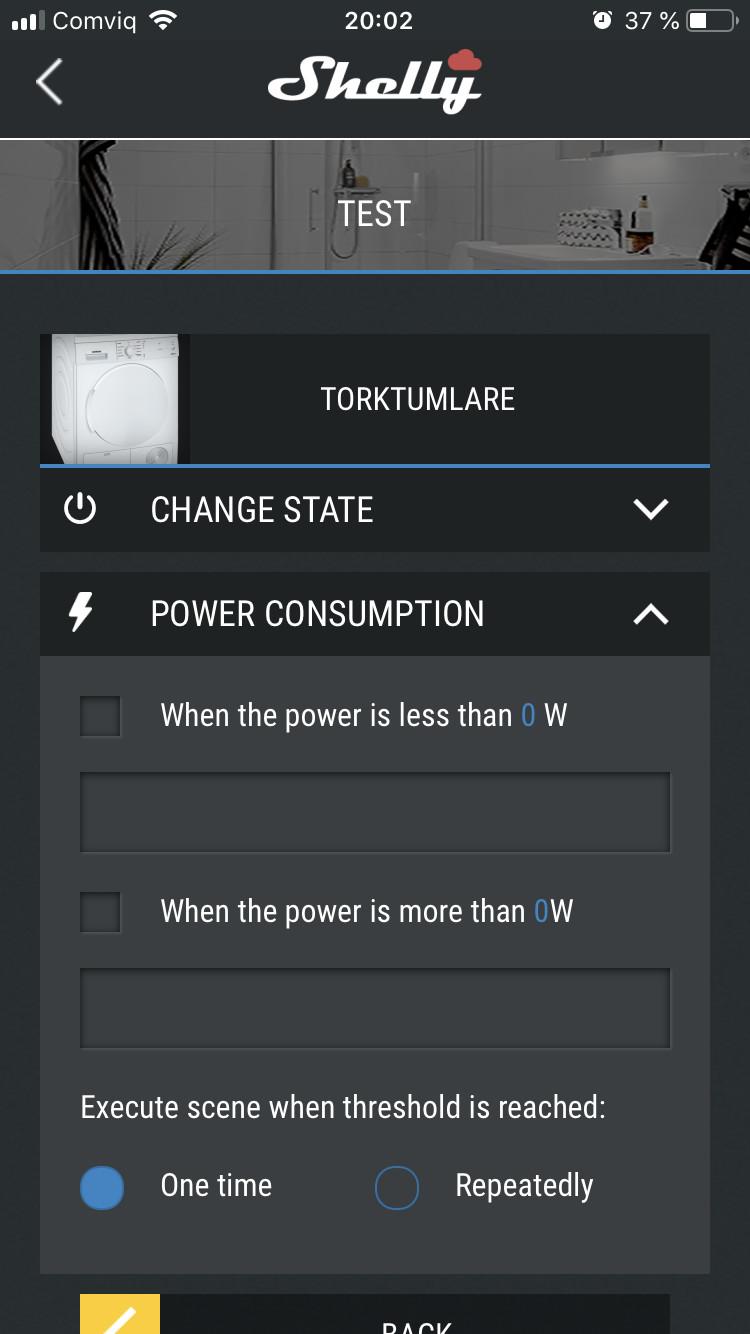The width and height of the screenshot is (750, 1334).
Task: Tap the Back button at the bottom
Action: click(415, 1320)
